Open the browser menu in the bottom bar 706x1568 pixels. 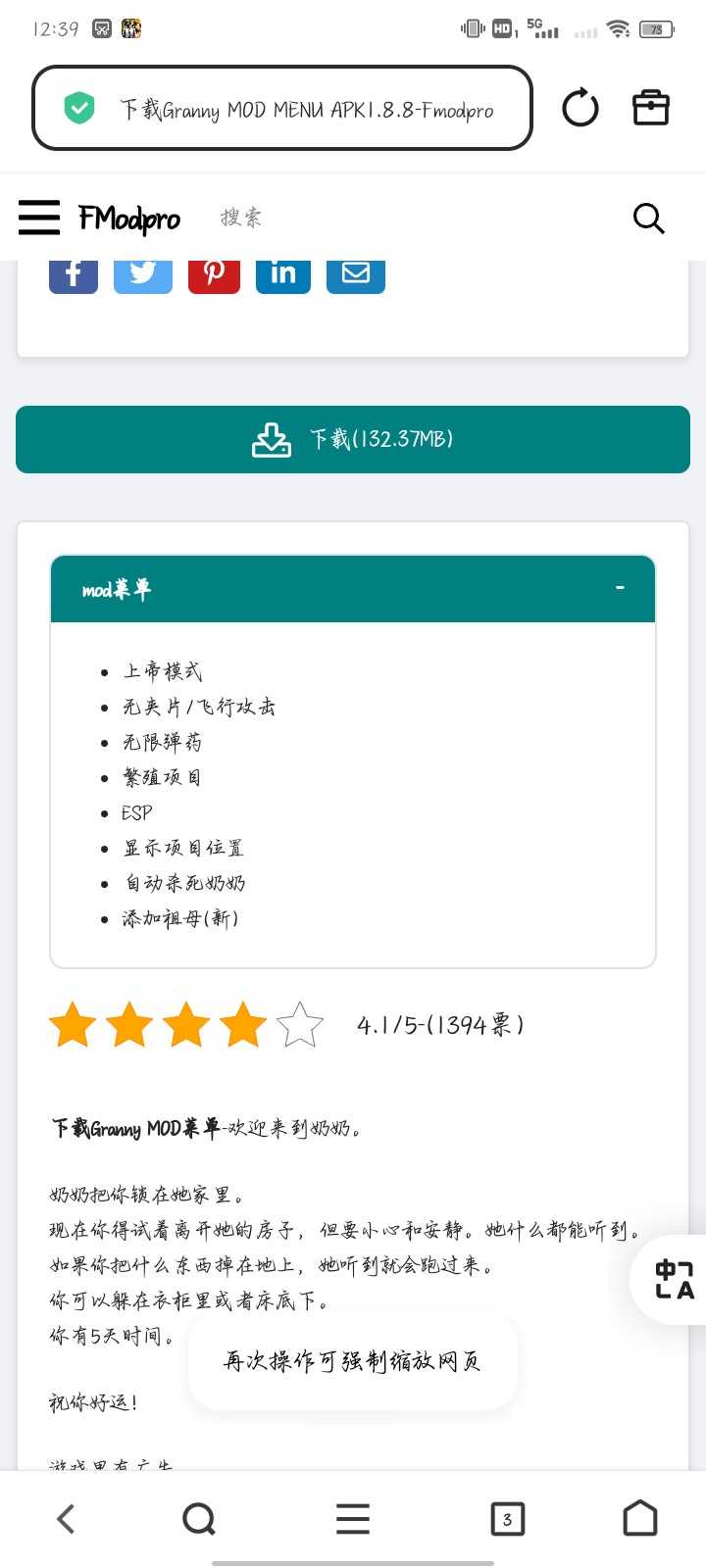353,1519
